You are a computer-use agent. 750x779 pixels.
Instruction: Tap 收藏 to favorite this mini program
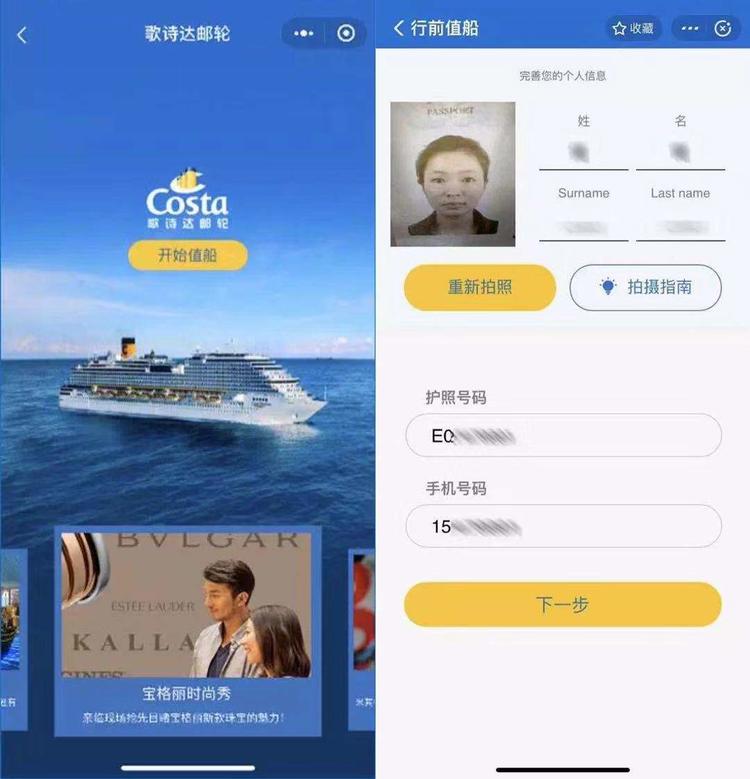point(633,28)
